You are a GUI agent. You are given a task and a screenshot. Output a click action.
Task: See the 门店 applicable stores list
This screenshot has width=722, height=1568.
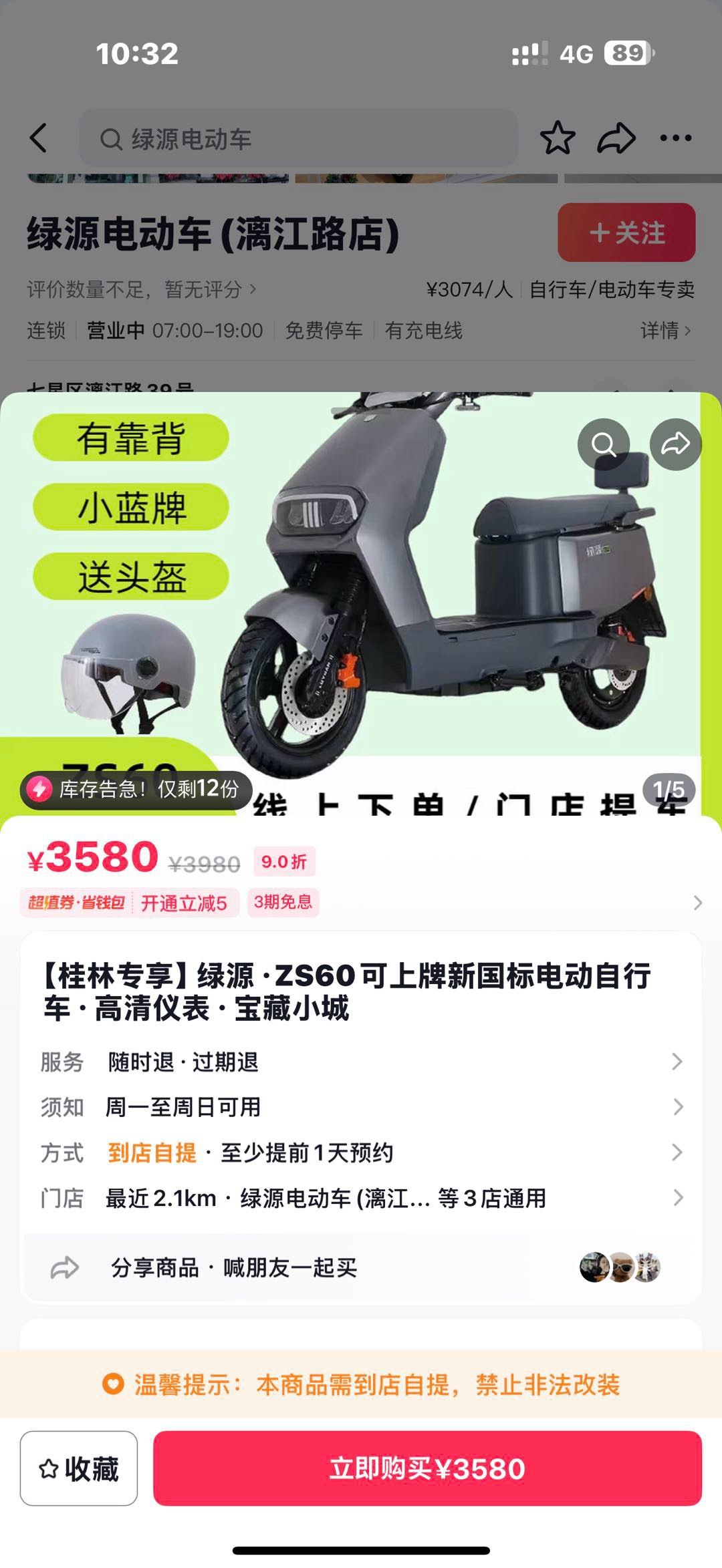click(x=361, y=1198)
